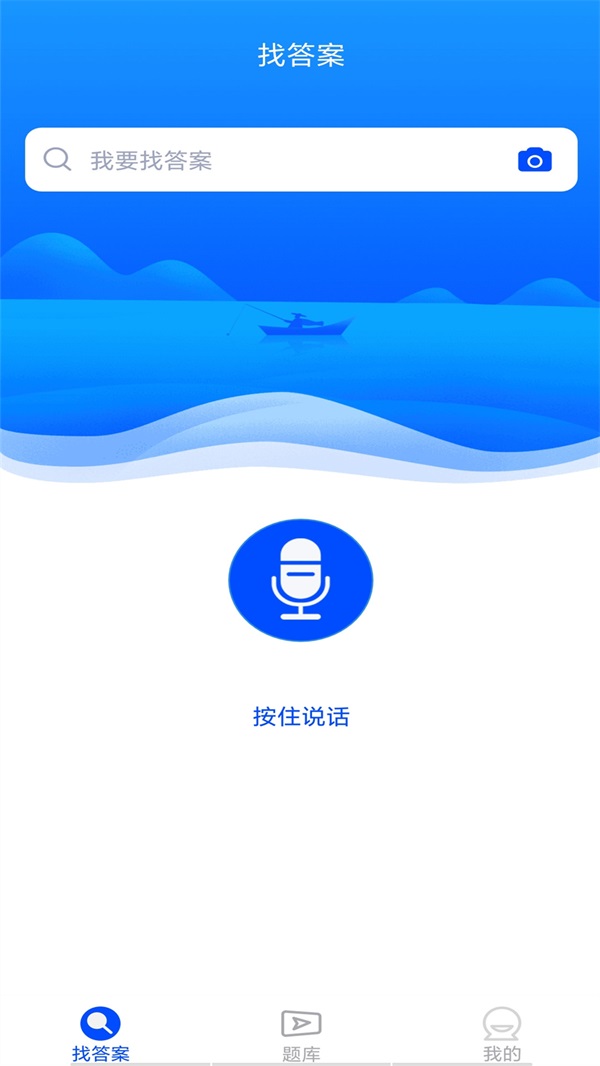Select the 找答案 bottom tab
The width and height of the screenshot is (600, 1066).
pyautogui.click(x=100, y=1035)
